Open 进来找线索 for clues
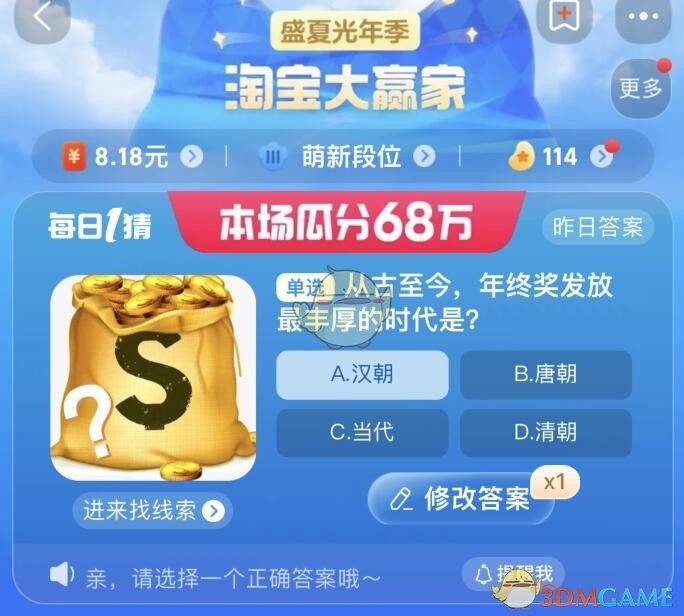This screenshot has height=616, width=684. point(152,511)
